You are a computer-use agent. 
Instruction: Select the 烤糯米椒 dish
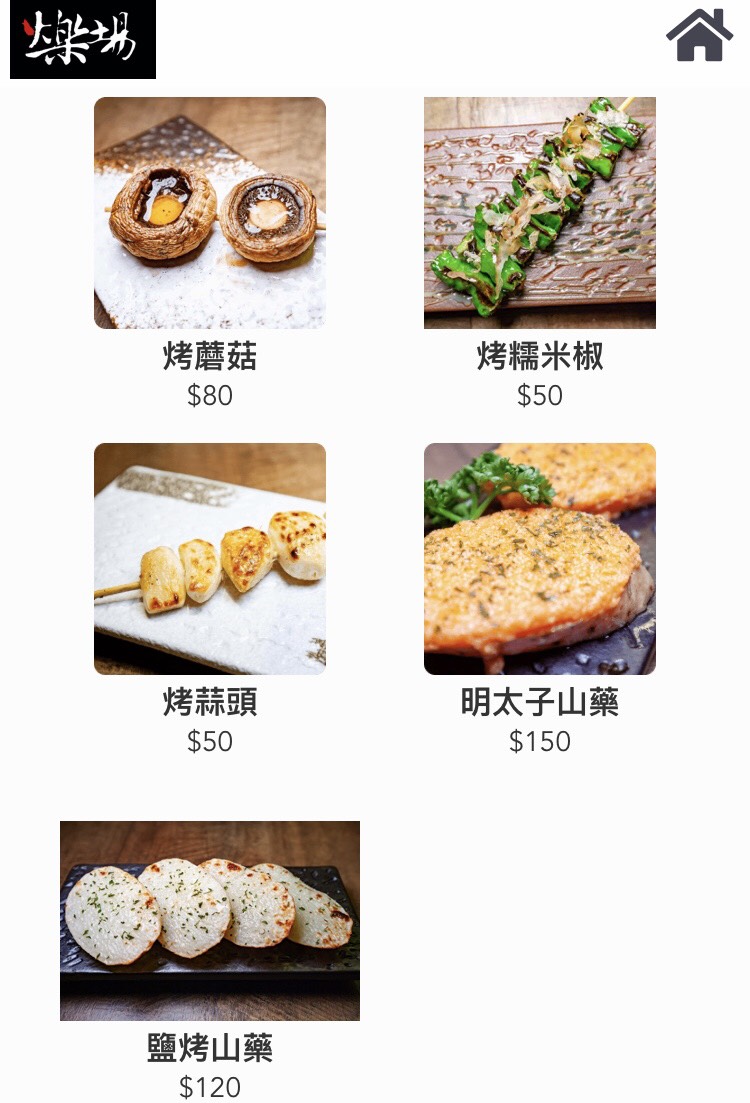point(540,213)
